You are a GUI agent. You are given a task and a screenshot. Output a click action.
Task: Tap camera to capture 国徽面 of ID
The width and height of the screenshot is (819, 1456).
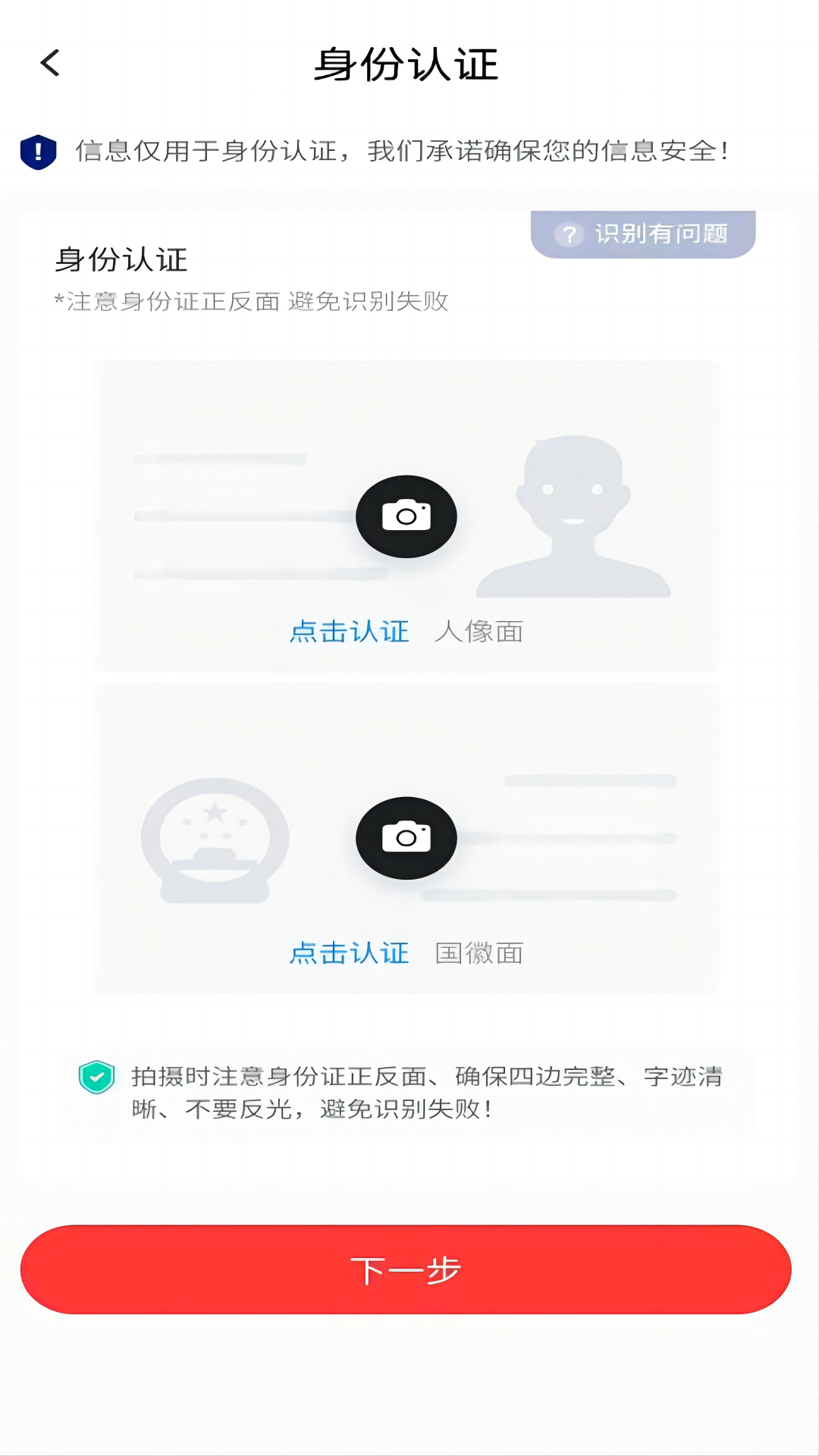406,838
